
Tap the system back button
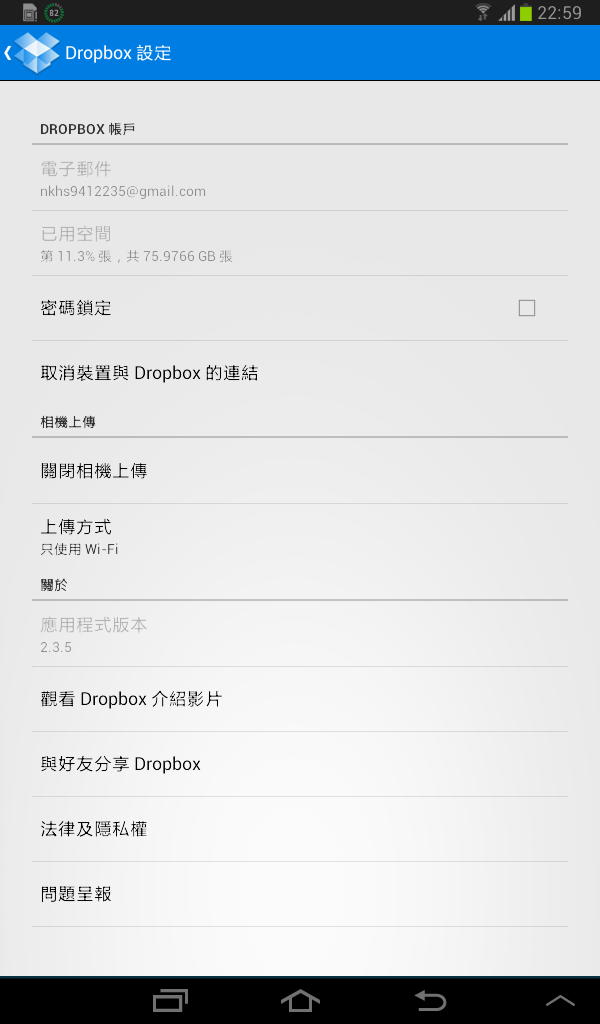[430, 1000]
